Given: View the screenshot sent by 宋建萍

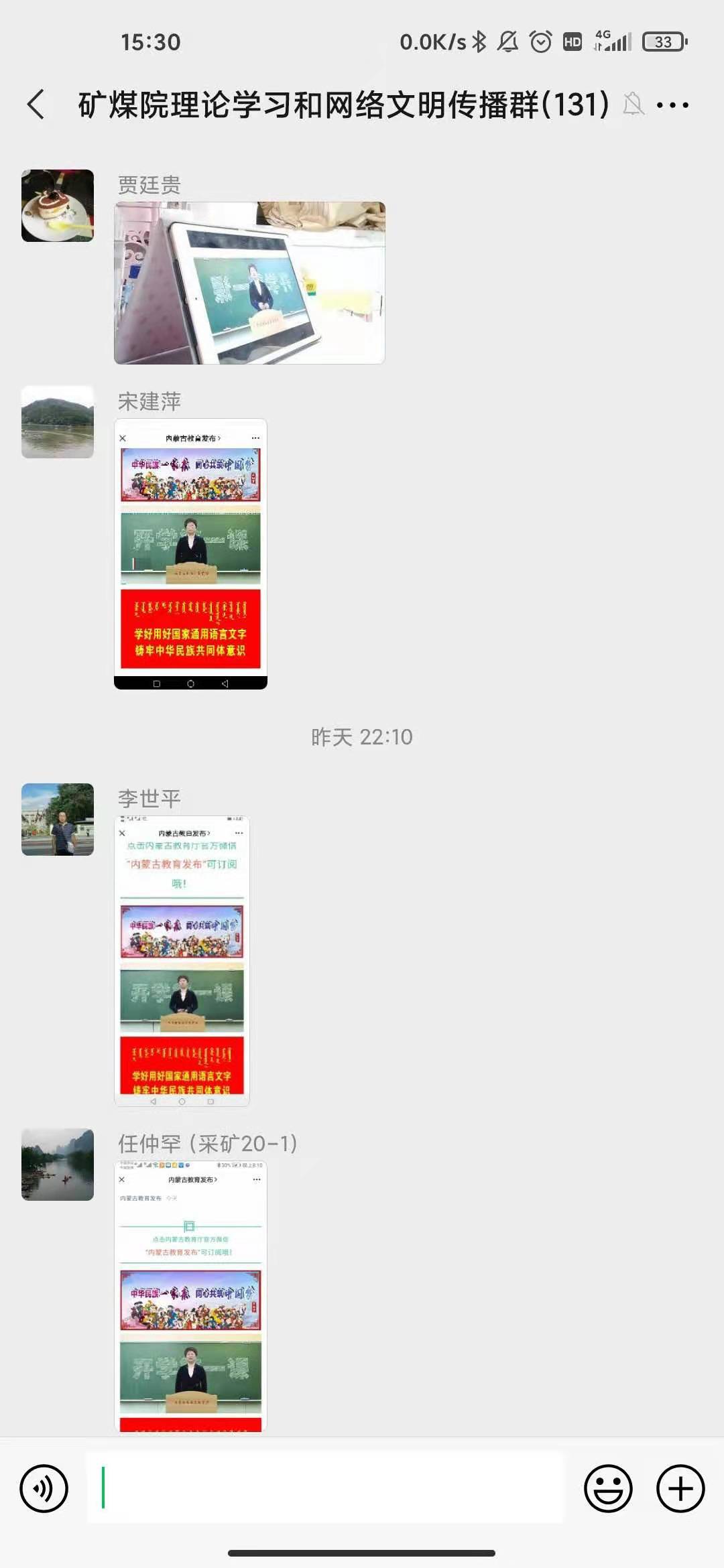Looking at the screenshot, I should [x=191, y=553].
